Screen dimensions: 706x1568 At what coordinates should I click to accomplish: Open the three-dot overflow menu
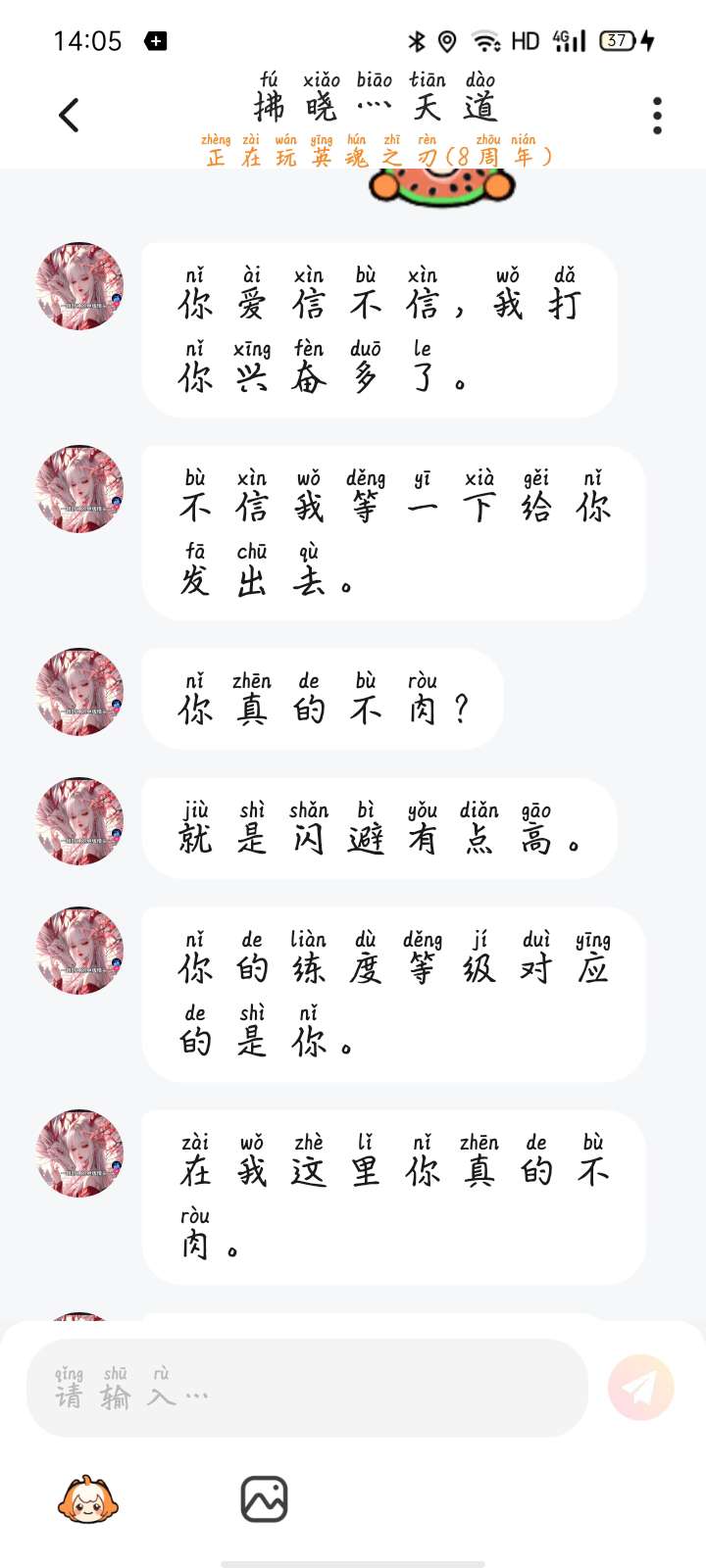657,116
